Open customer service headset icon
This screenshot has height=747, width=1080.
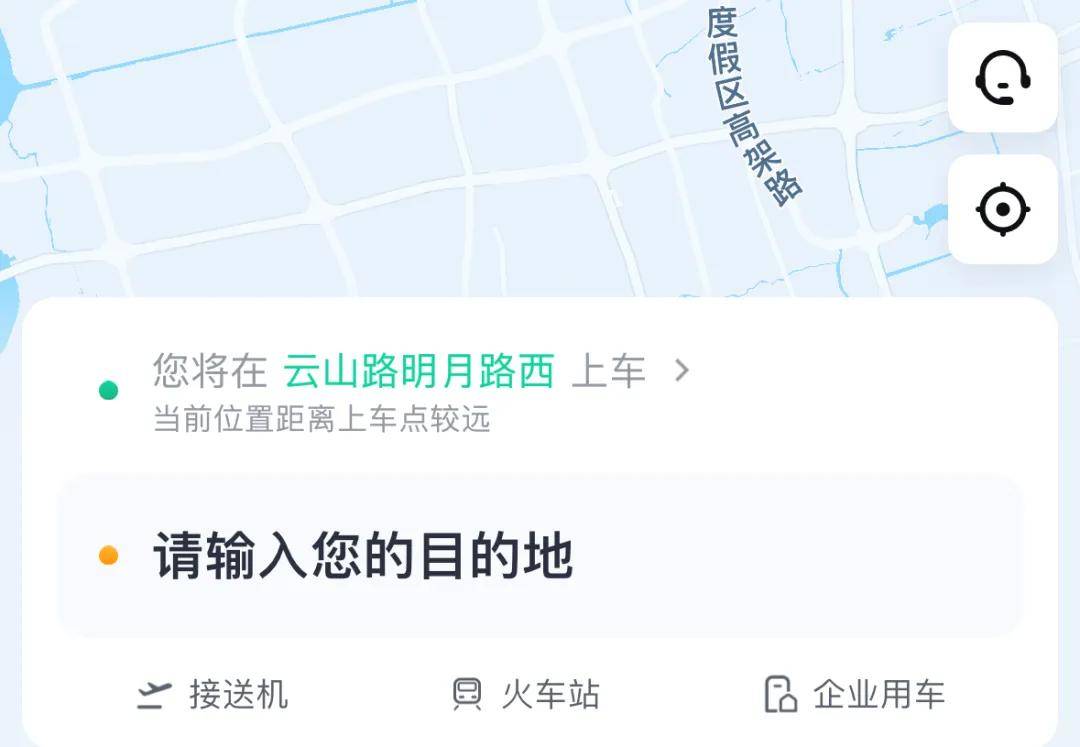point(1002,78)
